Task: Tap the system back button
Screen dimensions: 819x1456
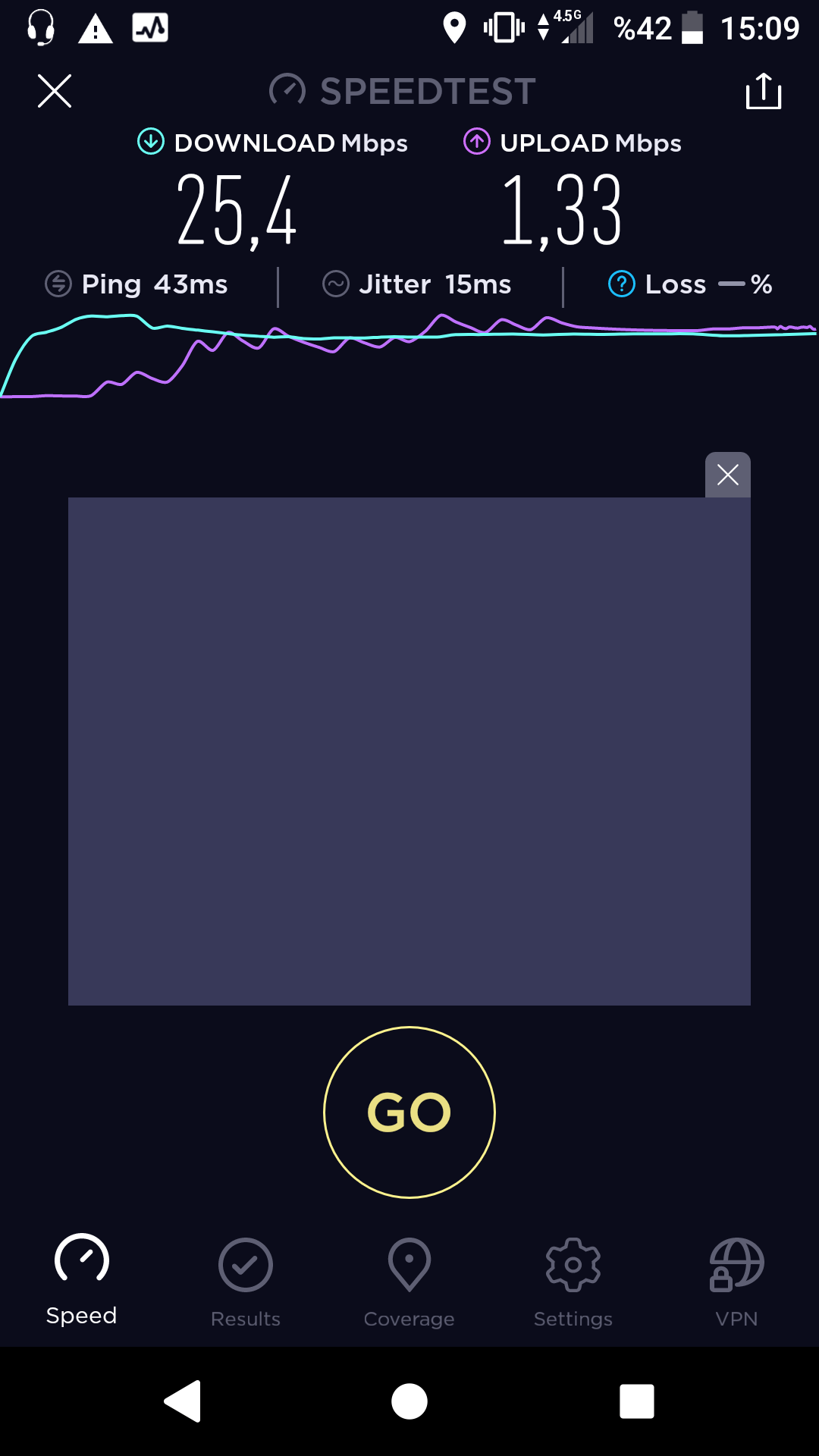Action: click(183, 1401)
